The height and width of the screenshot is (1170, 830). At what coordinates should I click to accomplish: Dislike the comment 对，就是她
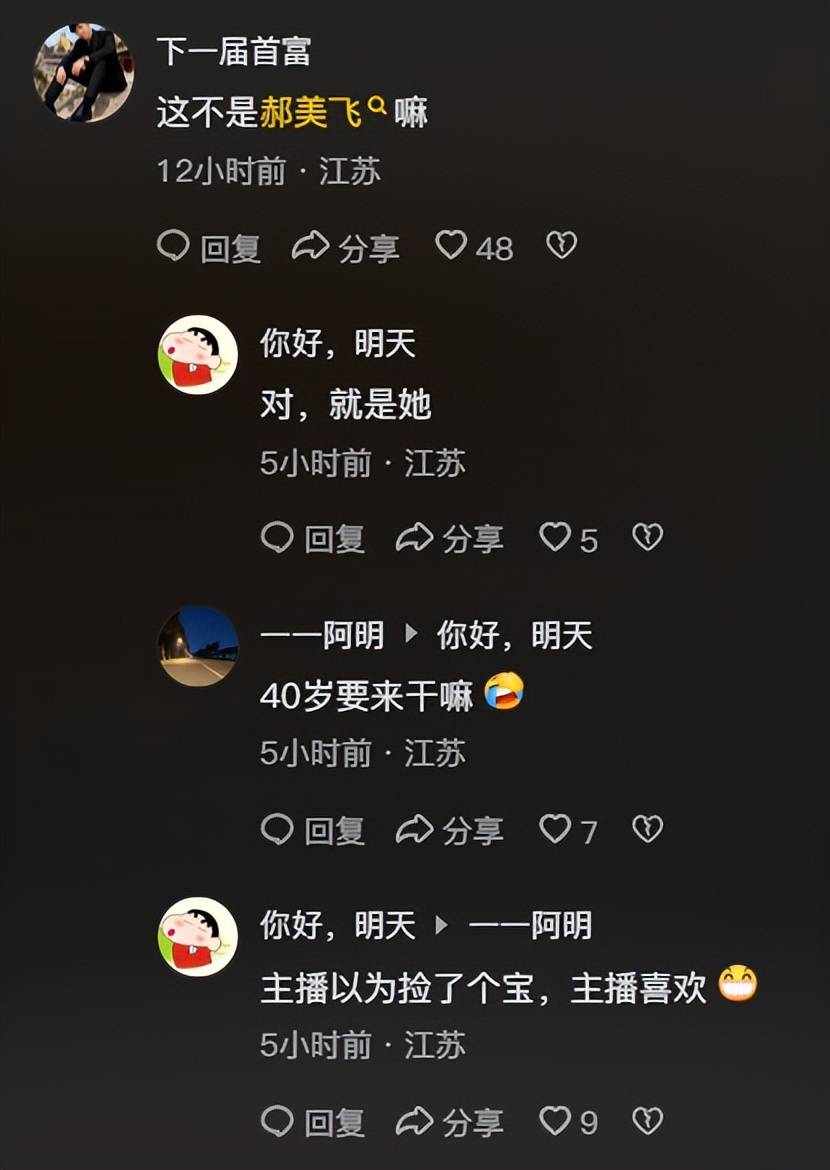pos(647,538)
